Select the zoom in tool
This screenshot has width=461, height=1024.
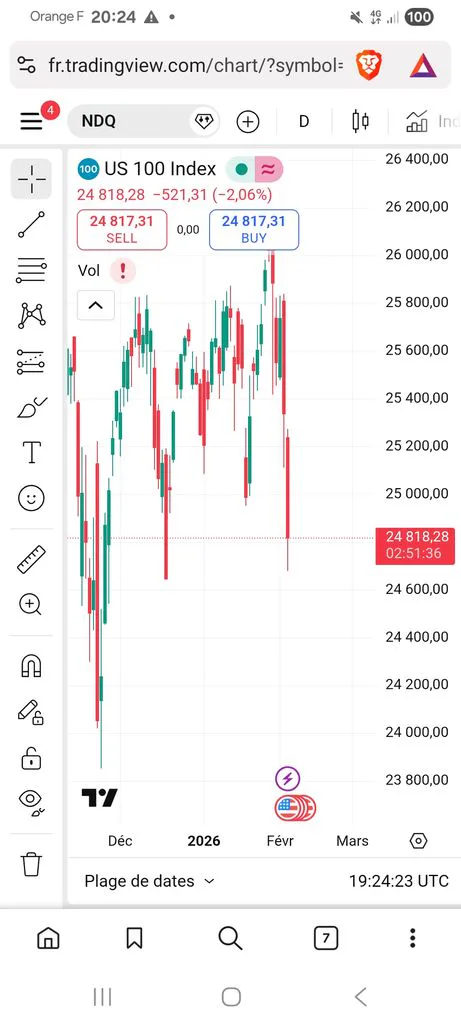[31, 605]
